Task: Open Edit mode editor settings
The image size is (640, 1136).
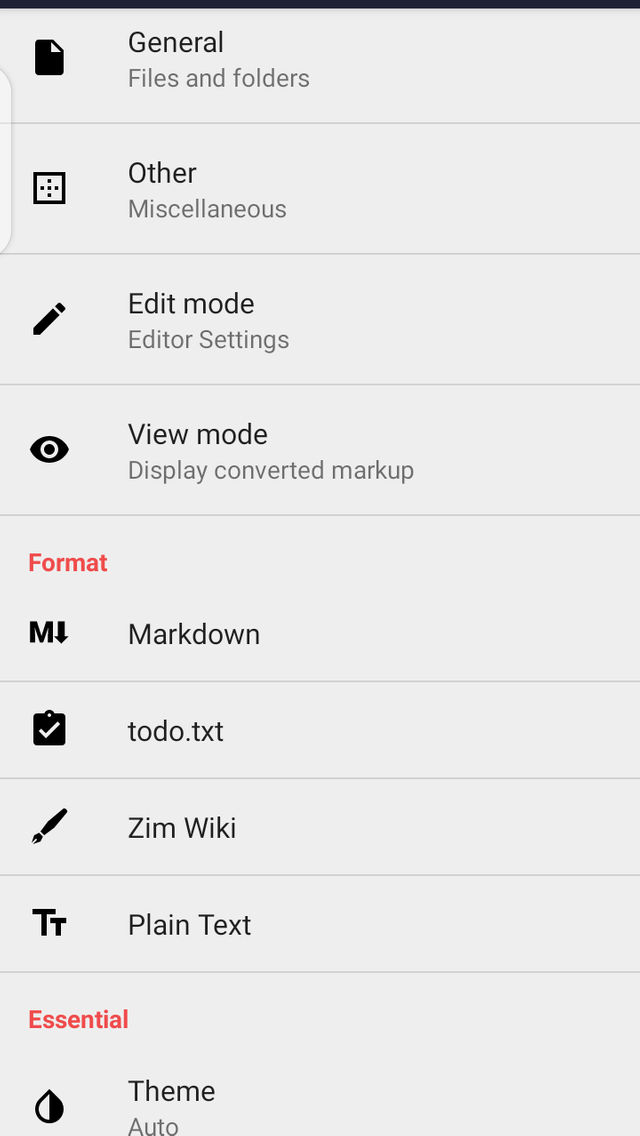Action: 320,320
